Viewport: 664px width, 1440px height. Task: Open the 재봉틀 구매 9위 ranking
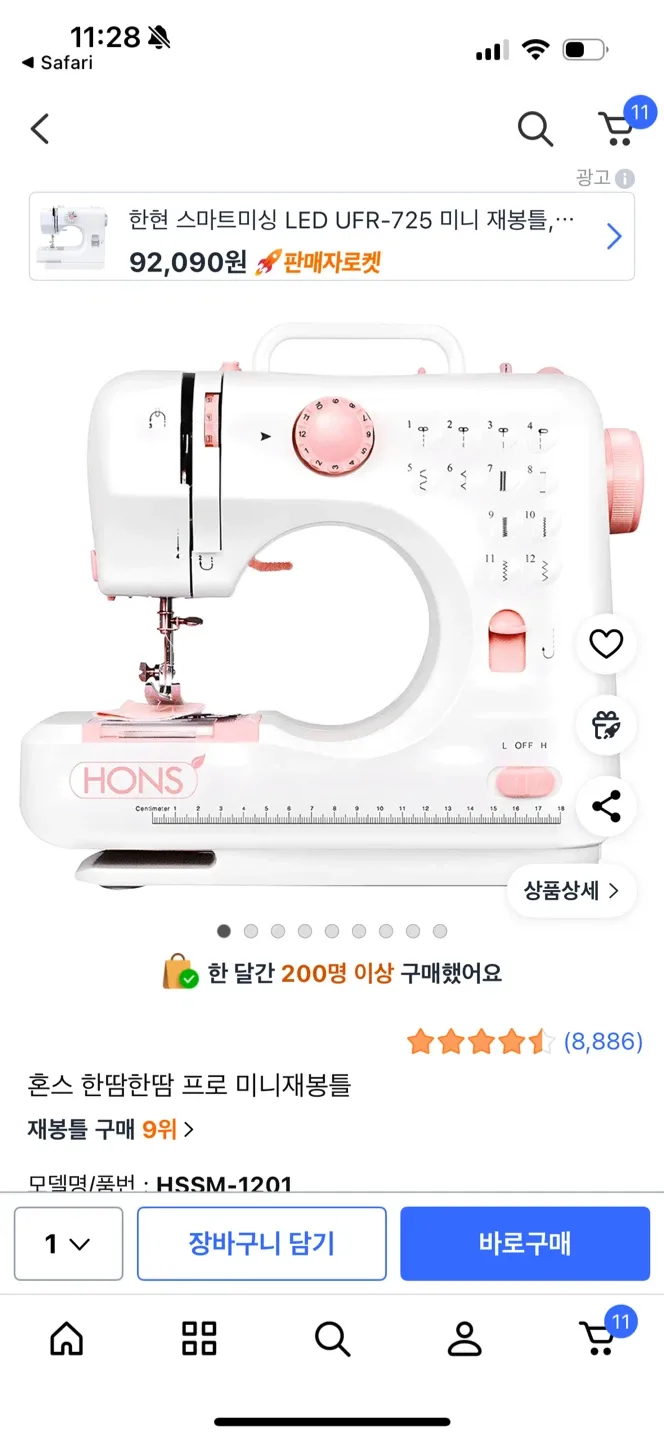coord(110,1129)
